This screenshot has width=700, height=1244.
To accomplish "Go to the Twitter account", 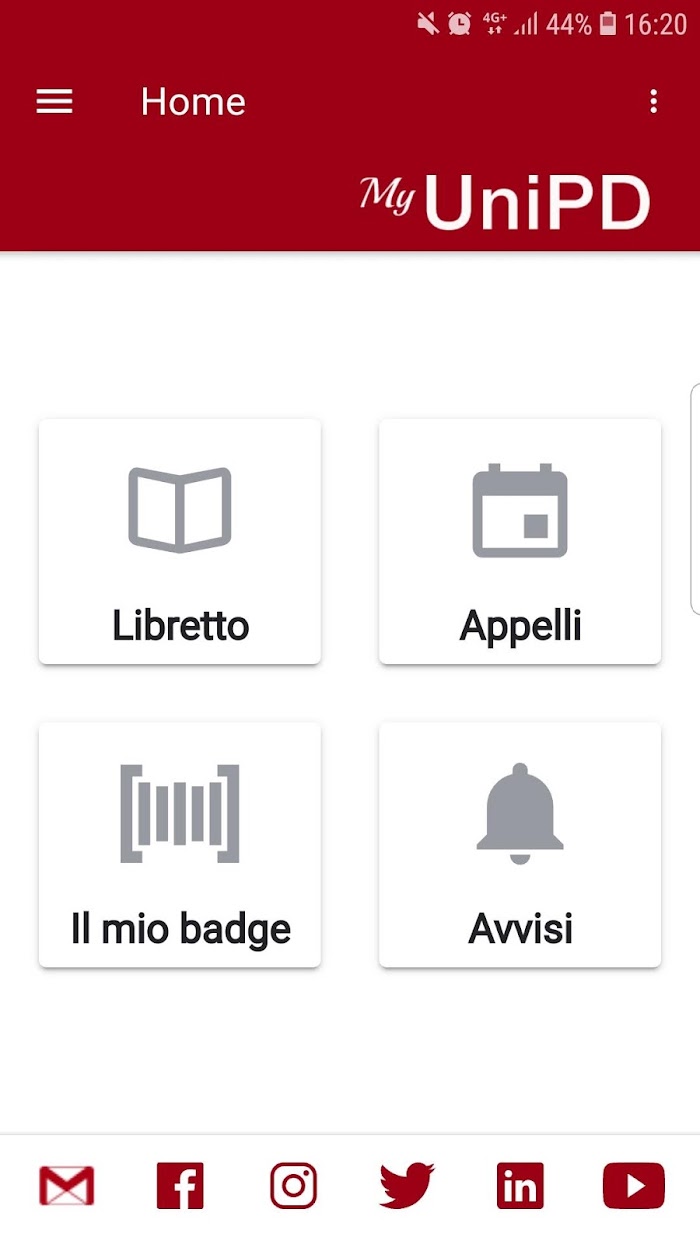I will [407, 1186].
